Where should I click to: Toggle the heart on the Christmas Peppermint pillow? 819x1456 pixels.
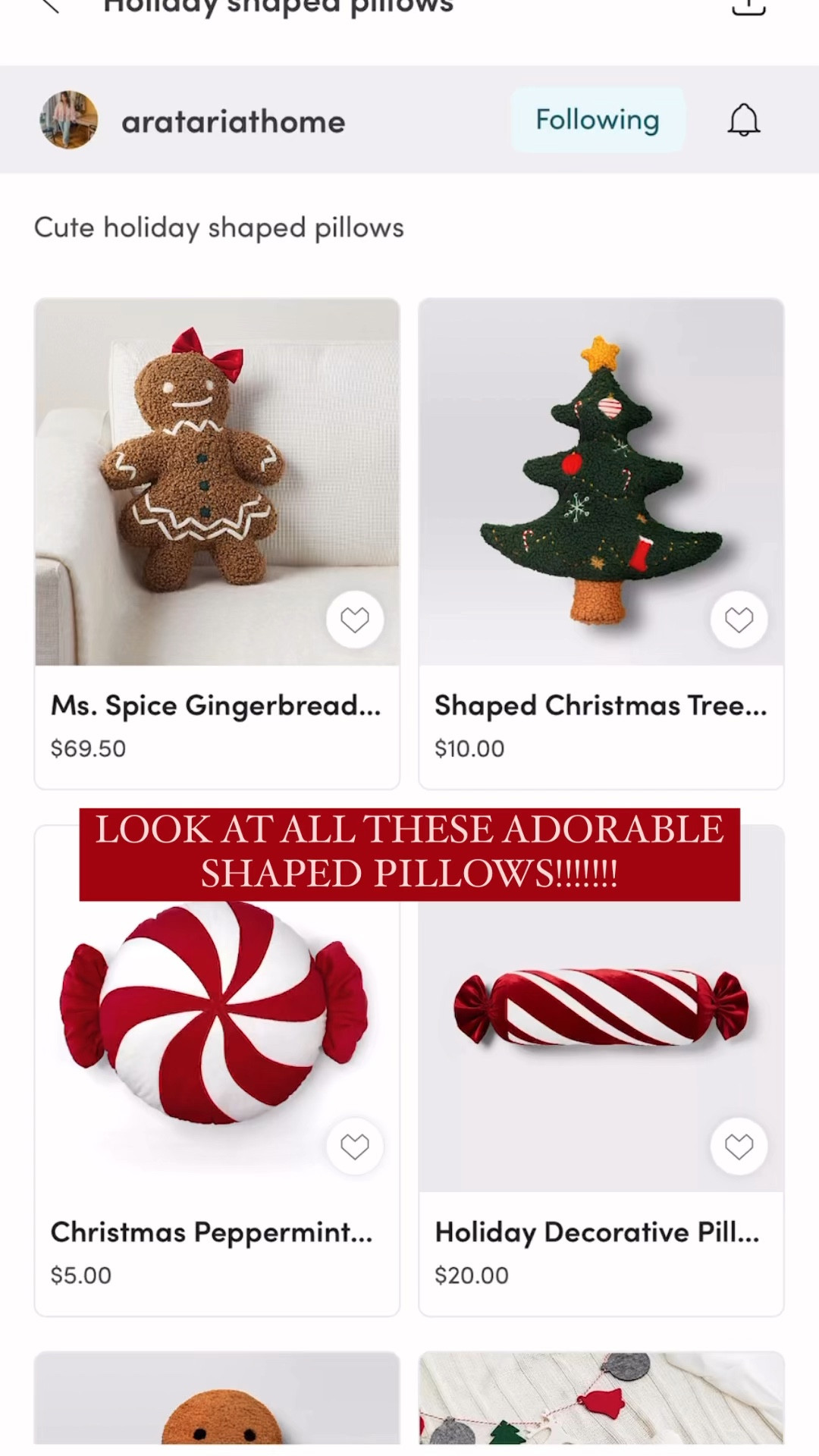[354, 1146]
